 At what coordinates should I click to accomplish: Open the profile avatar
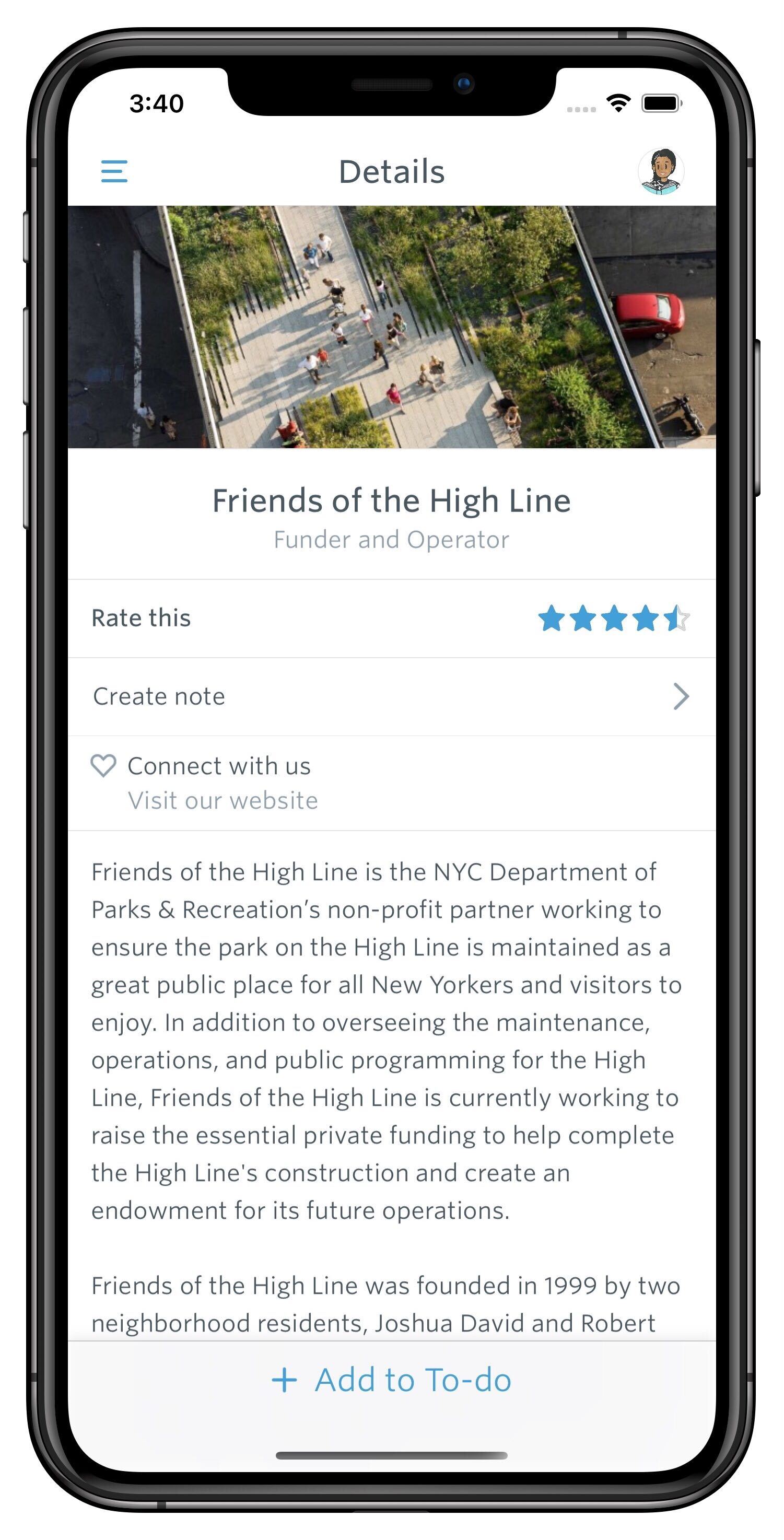pyautogui.click(x=661, y=171)
